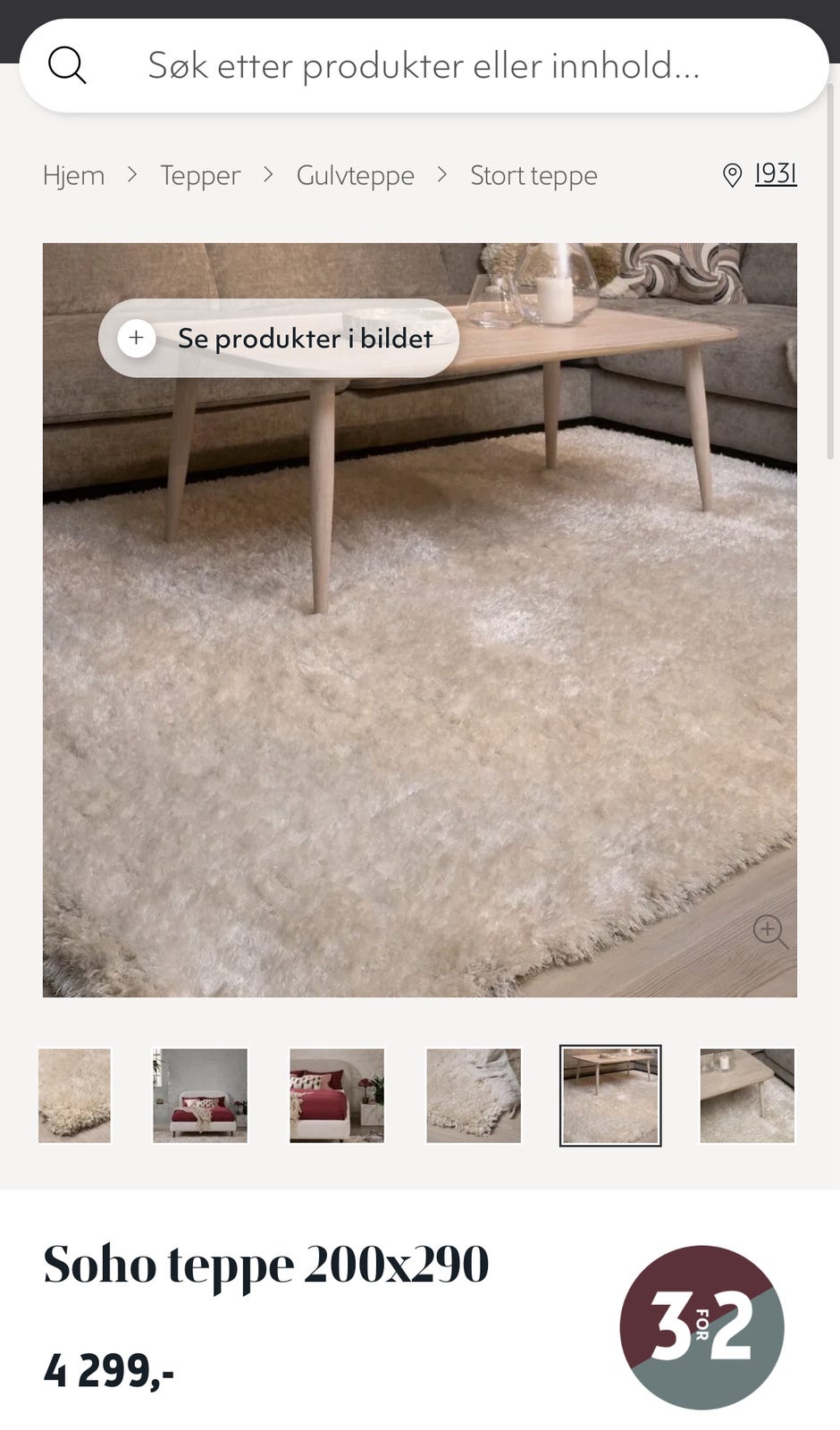Open the Gulvteppe breadcrumb link

[355, 175]
